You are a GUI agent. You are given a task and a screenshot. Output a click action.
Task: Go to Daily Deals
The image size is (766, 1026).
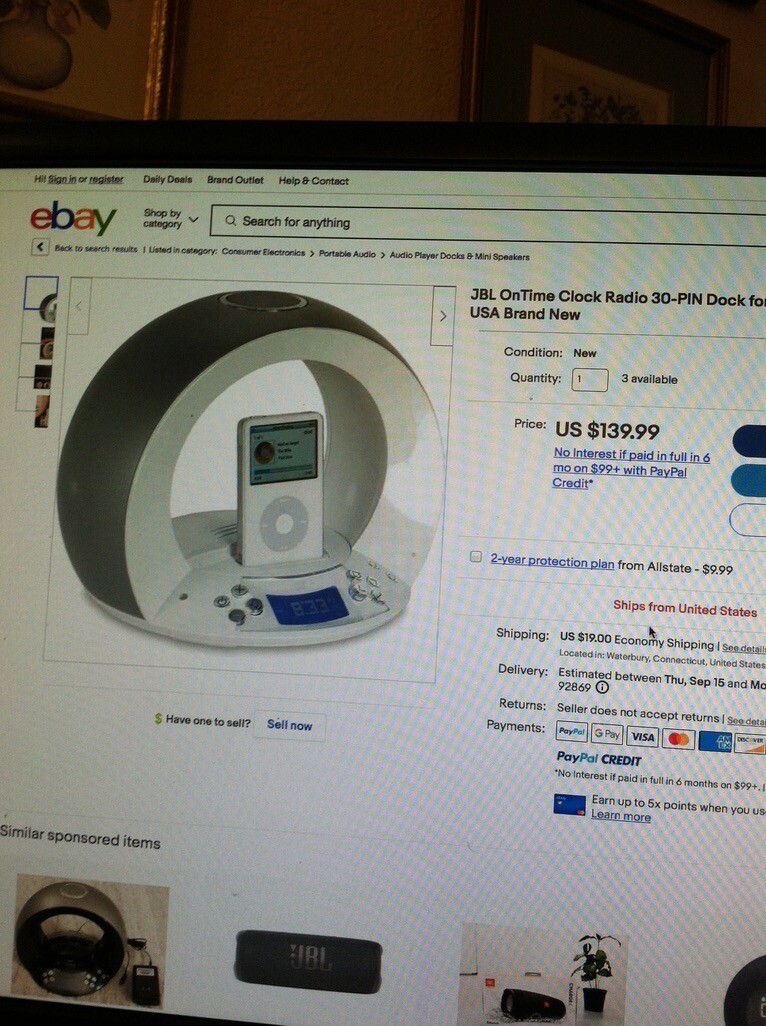point(167,179)
